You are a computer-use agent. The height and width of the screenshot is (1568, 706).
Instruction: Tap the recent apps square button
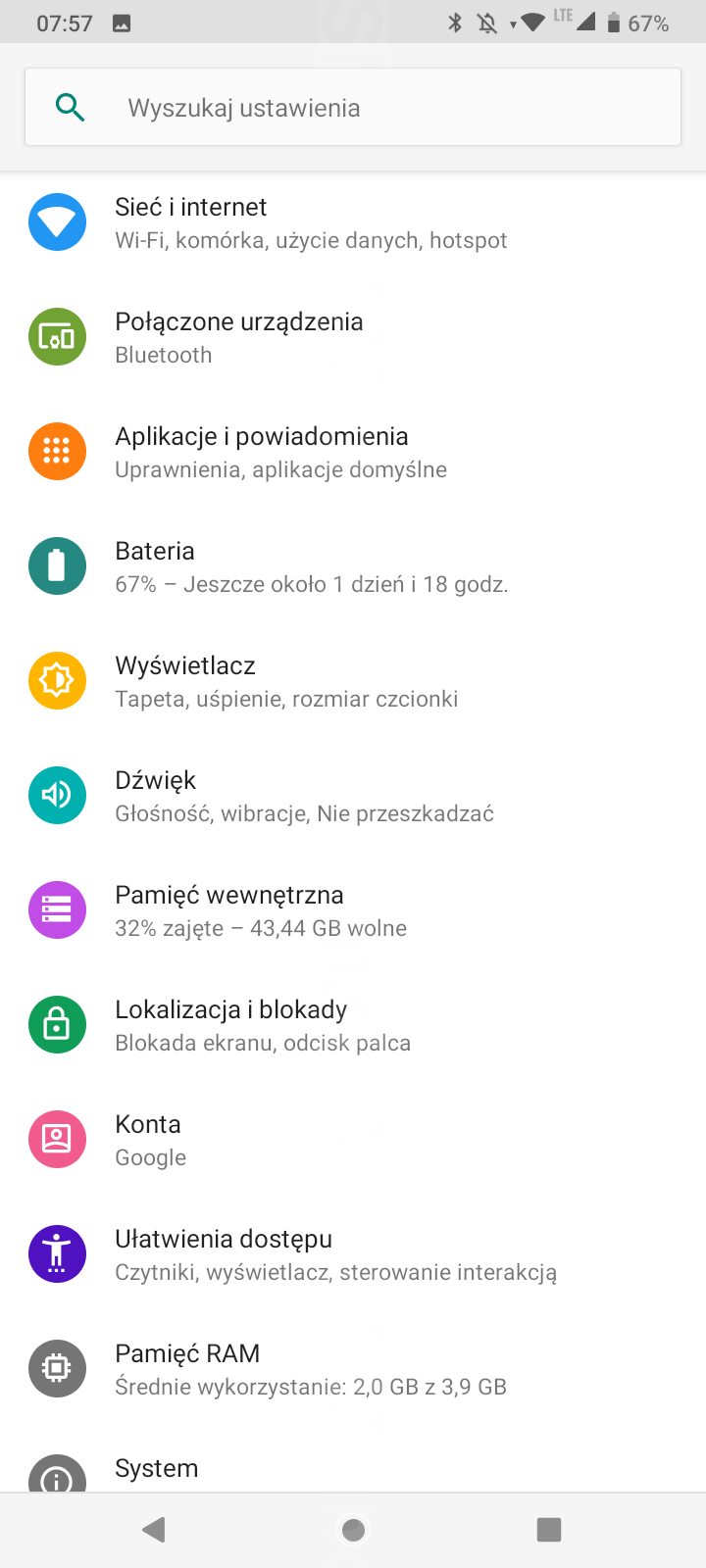click(549, 1530)
